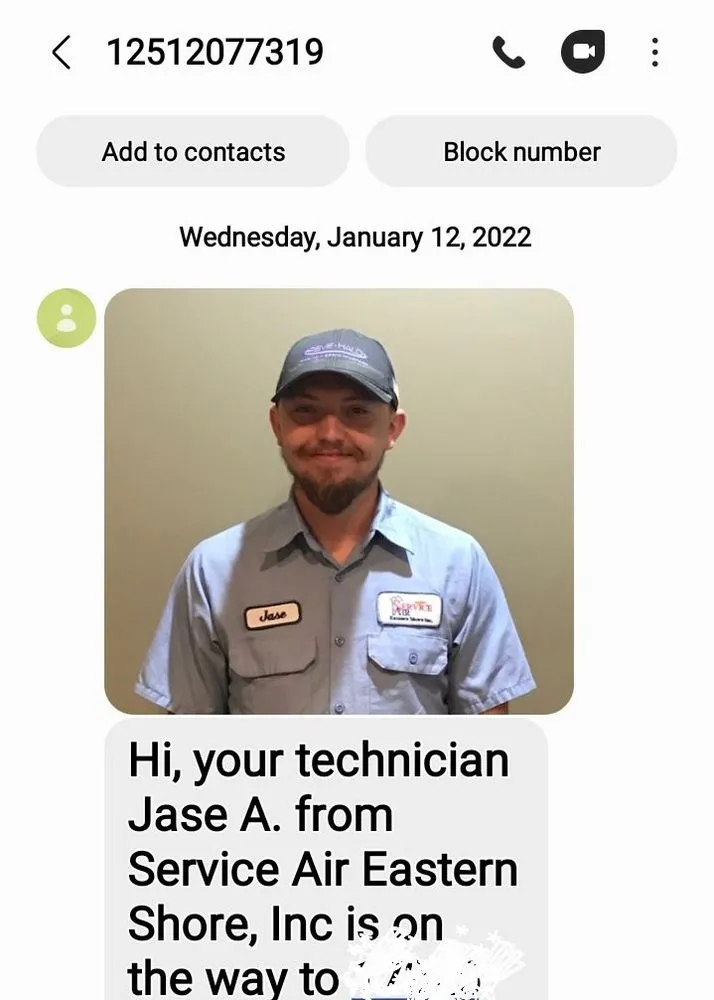Start a video call with this number

coord(582,52)
